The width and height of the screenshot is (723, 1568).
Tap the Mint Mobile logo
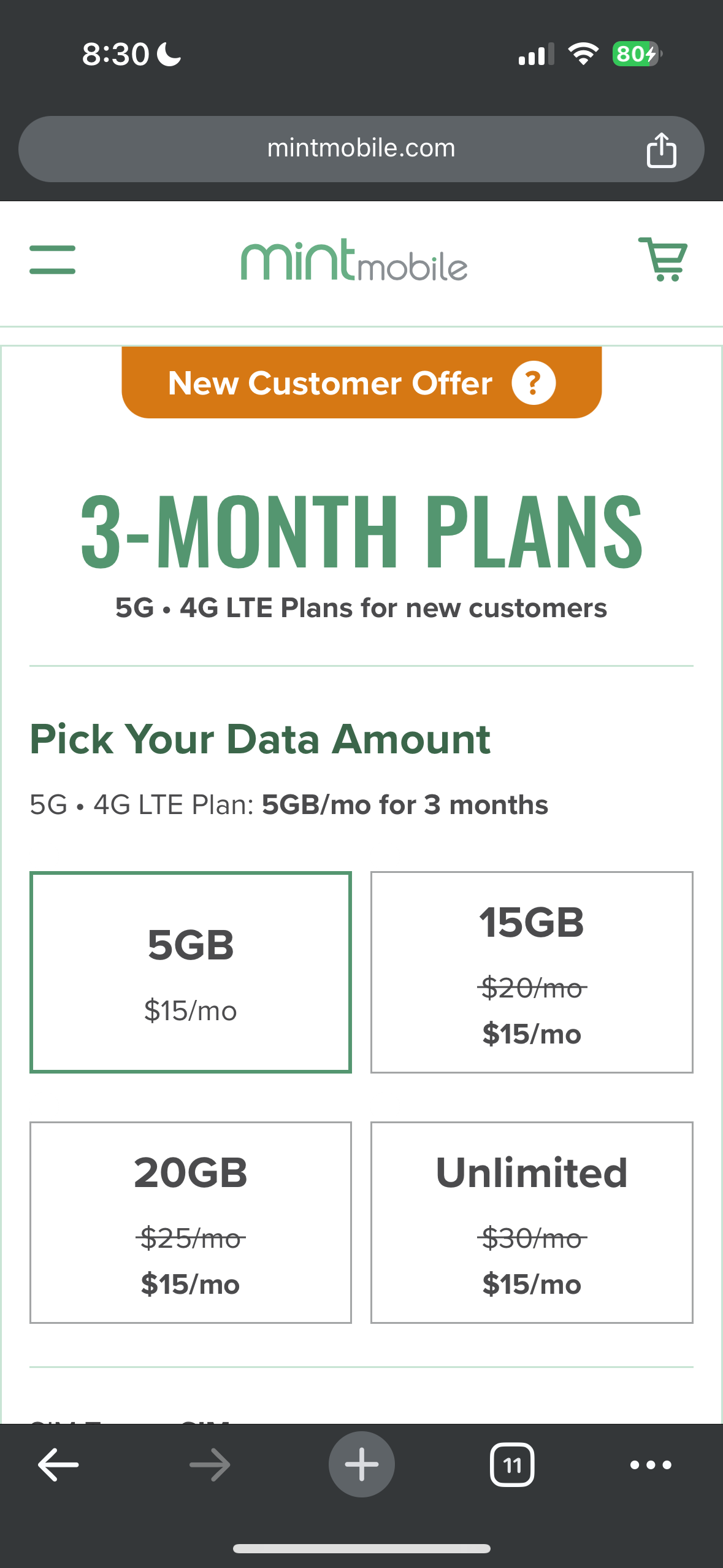click(x=354, y=261)
